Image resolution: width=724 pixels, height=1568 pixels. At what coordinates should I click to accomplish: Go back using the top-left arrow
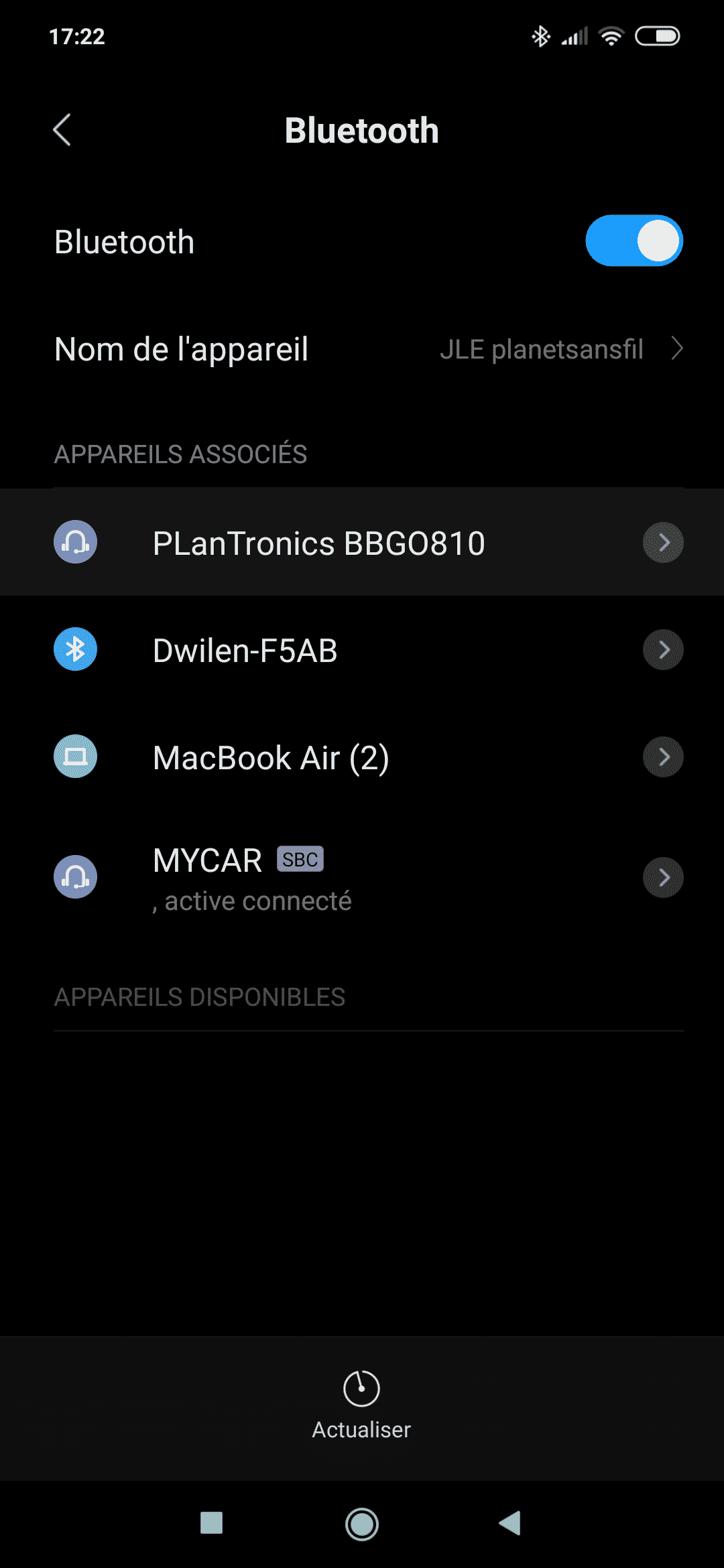click(x=62, y=130)
